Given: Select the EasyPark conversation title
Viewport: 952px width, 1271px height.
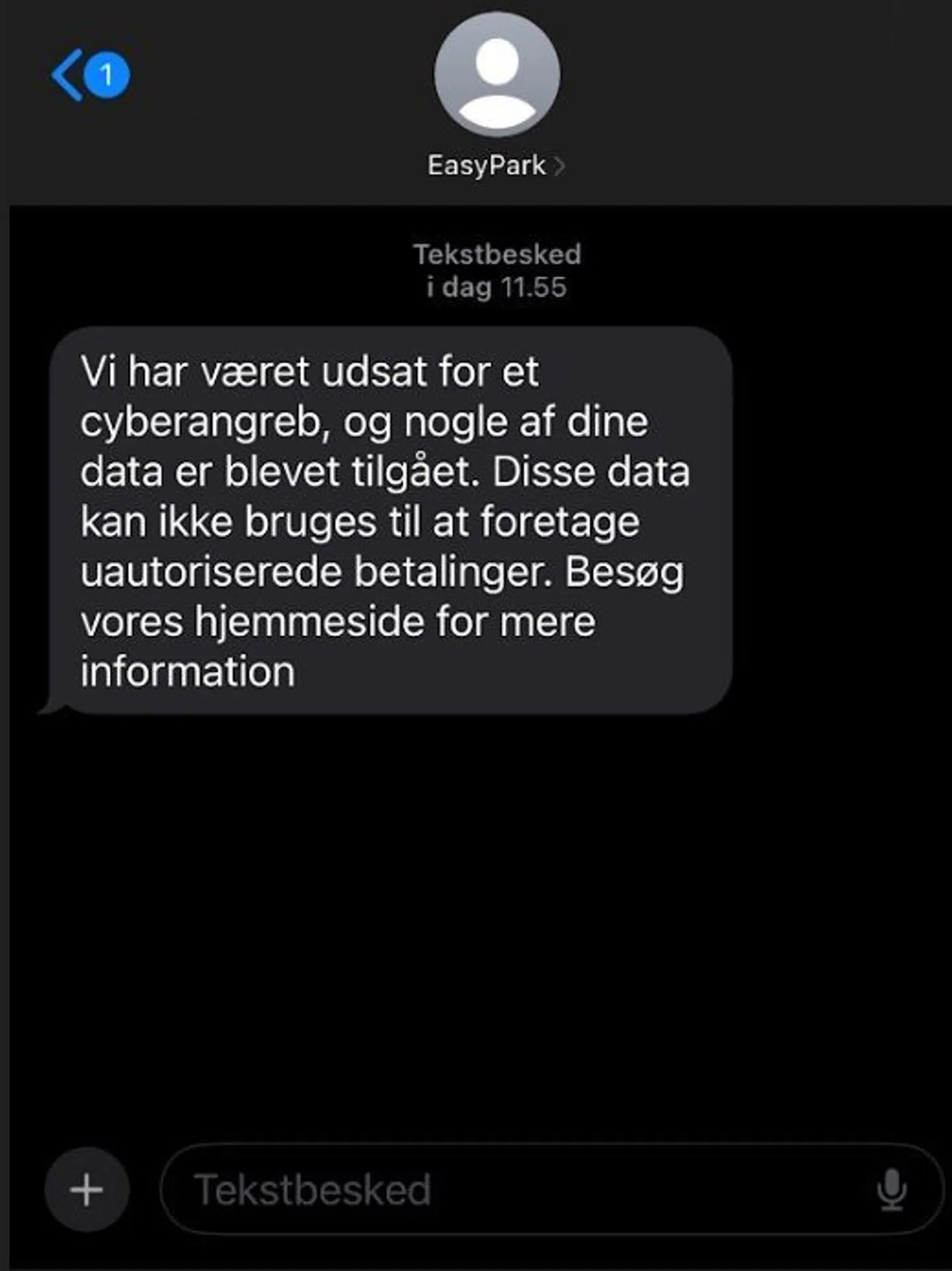Looking at the screenshot, I should [487, 167].
